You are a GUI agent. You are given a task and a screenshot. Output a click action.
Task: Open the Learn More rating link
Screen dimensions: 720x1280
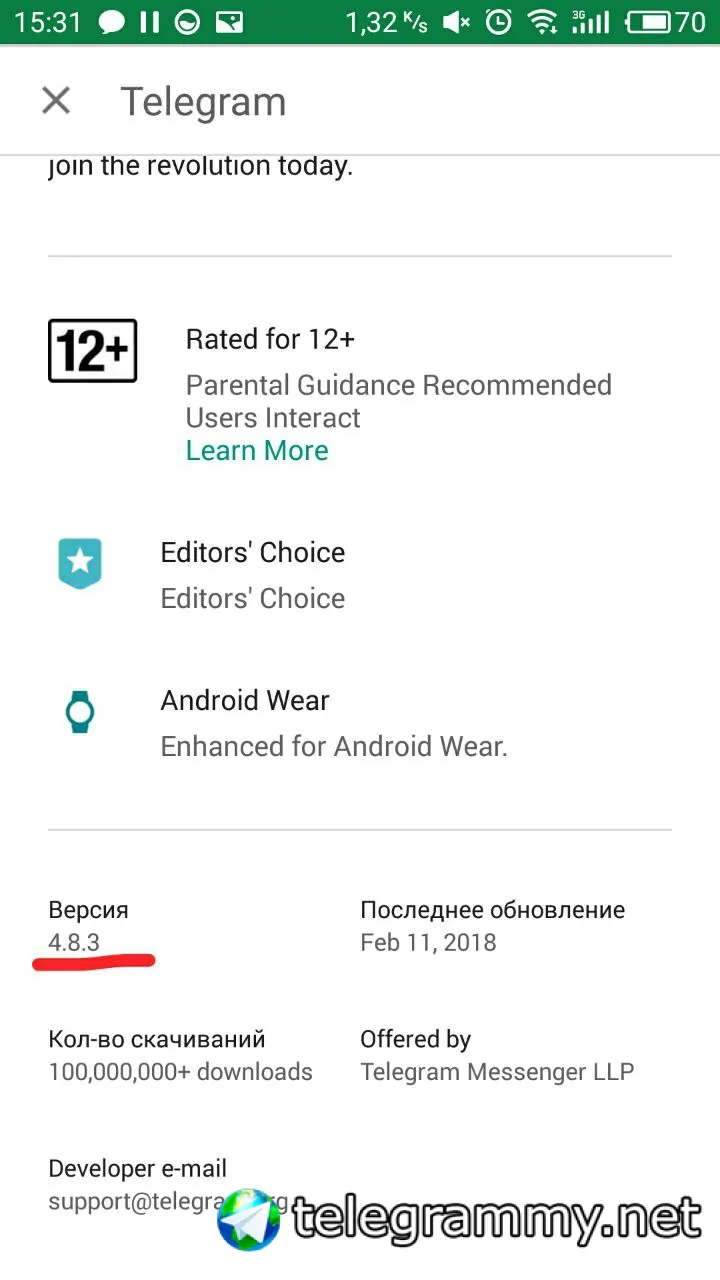[257, 451]
